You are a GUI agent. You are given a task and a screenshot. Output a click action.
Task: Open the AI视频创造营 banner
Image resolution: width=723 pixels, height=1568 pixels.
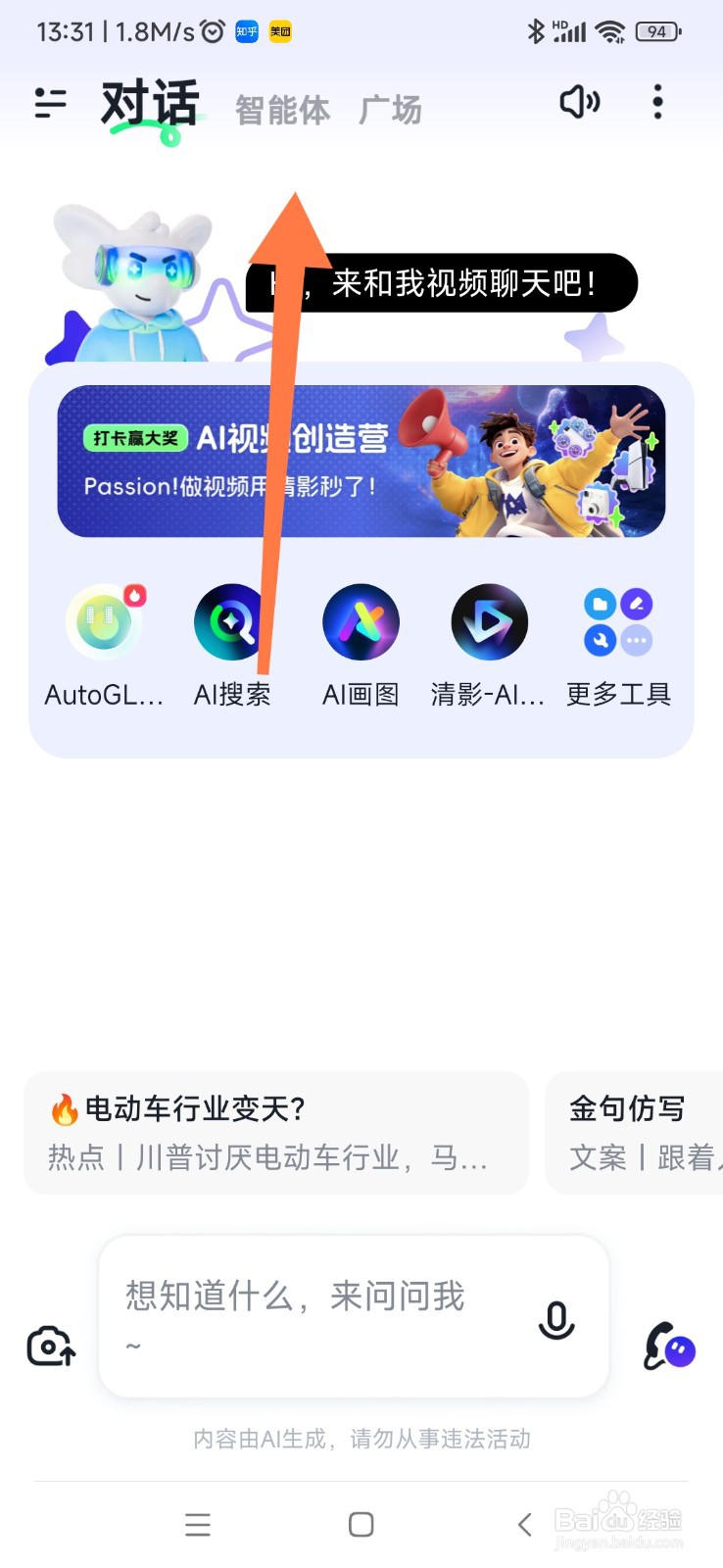(361, 461)
